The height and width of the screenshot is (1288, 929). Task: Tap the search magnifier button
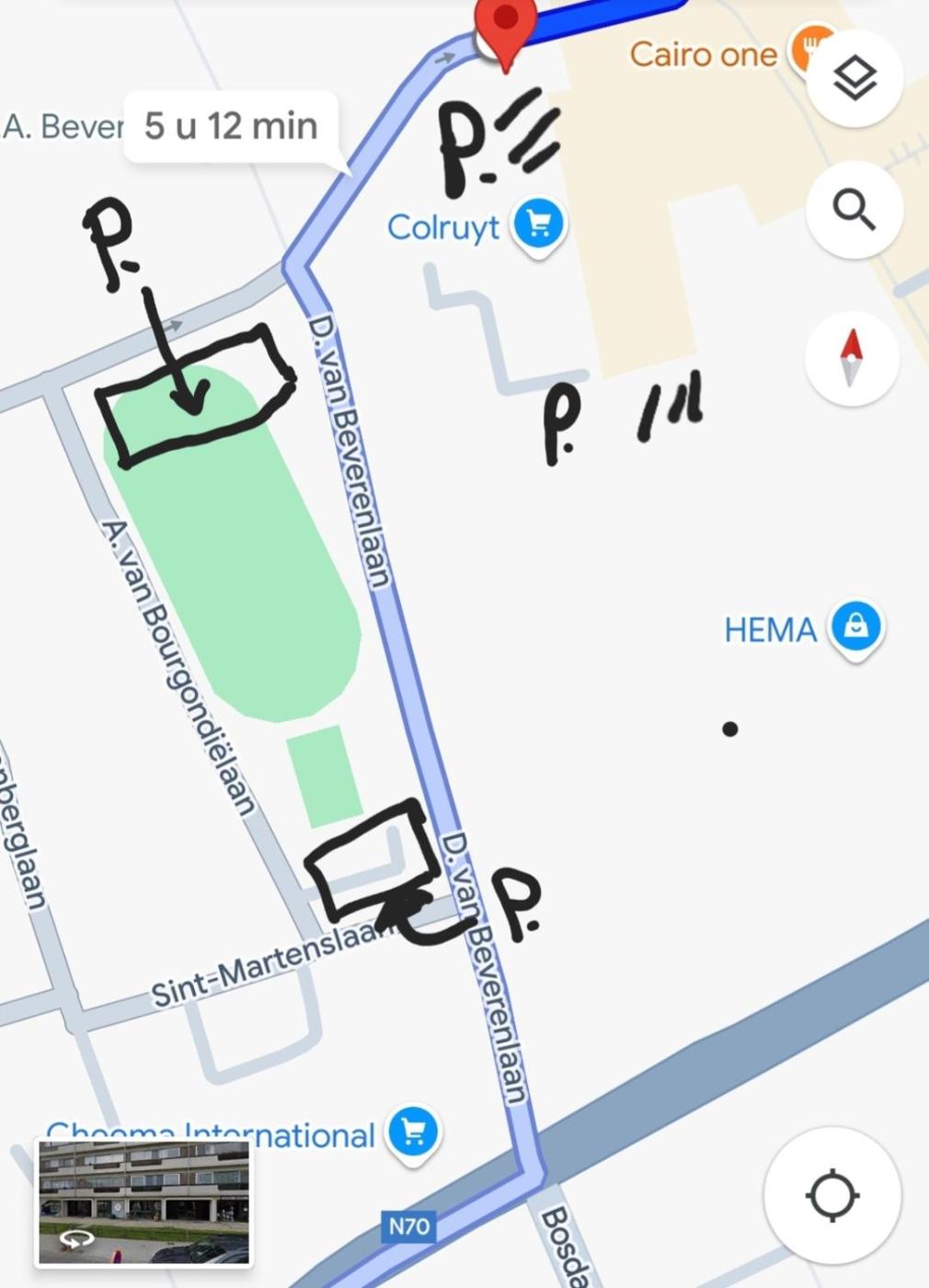[x=854, y=210]
